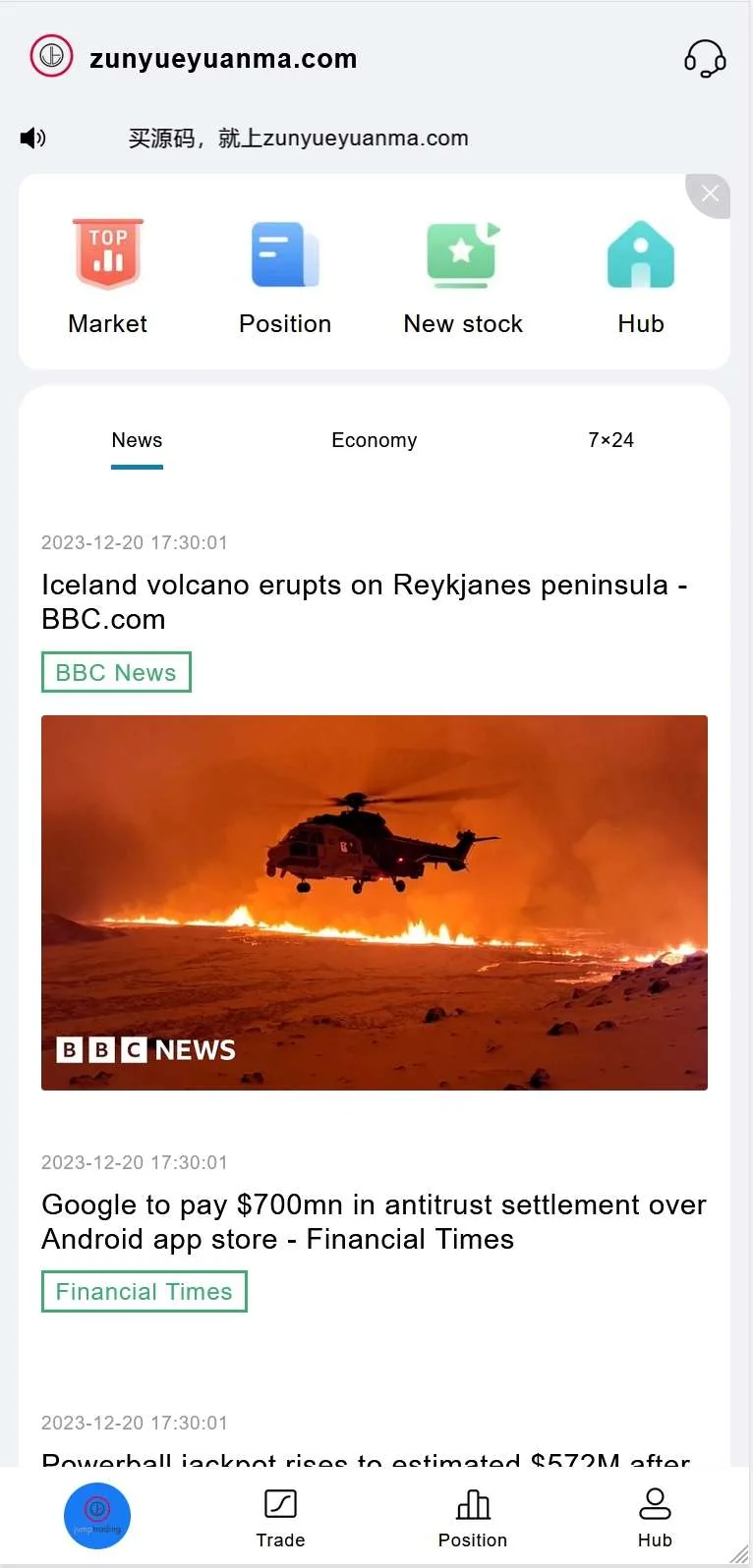Open the Market shortcut

(108, 276)
